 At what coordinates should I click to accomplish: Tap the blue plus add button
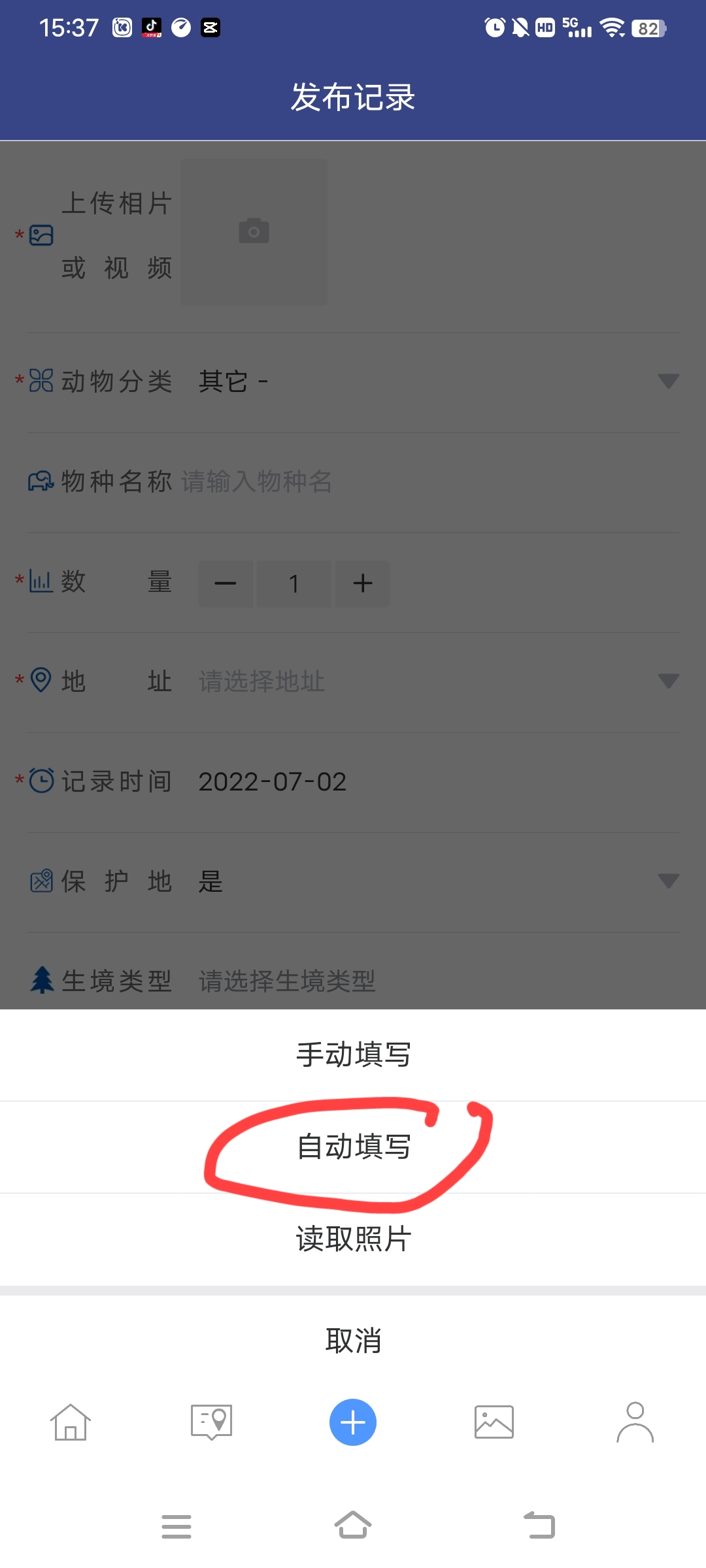(x=353, y=1422)
